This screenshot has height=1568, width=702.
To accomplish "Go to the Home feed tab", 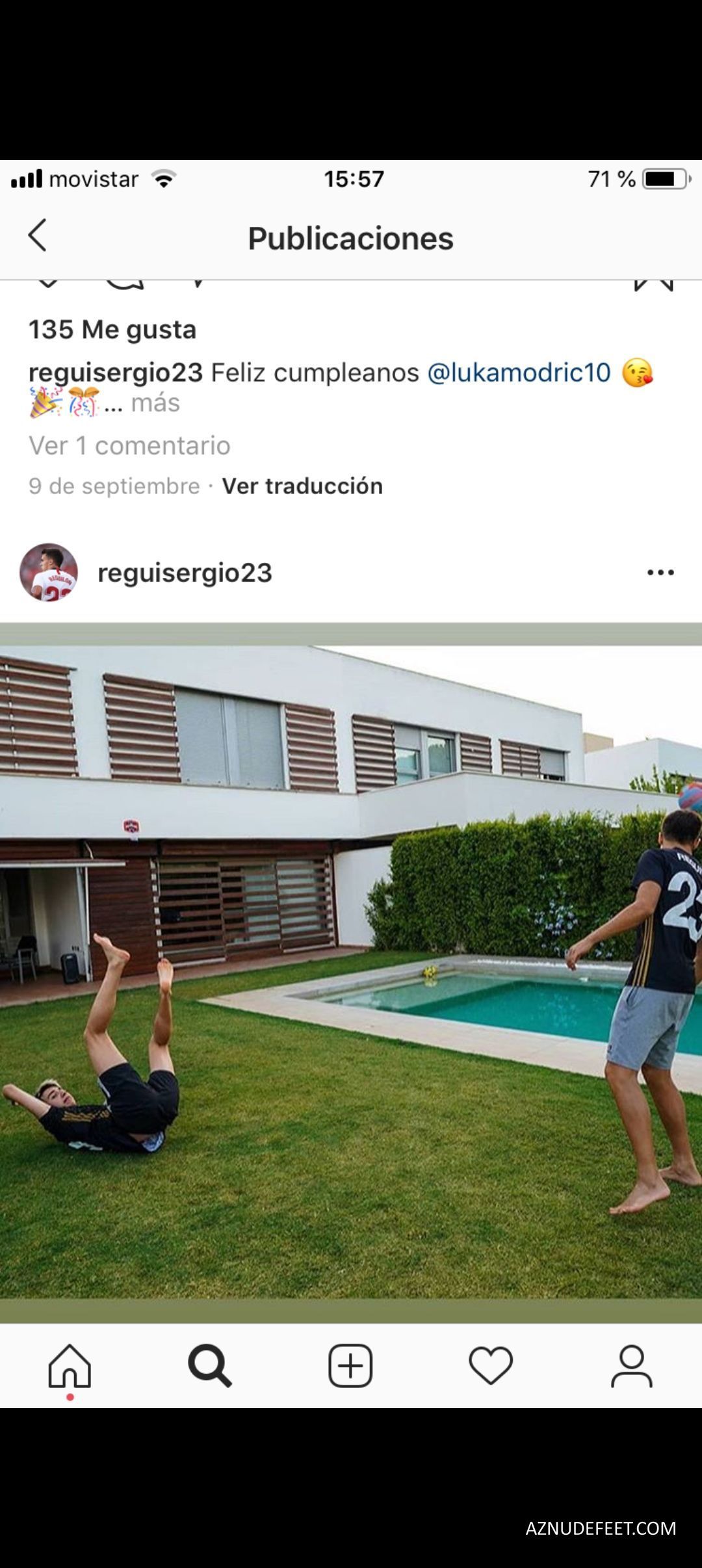I will pyautogui.click(x=70, y=1366).
